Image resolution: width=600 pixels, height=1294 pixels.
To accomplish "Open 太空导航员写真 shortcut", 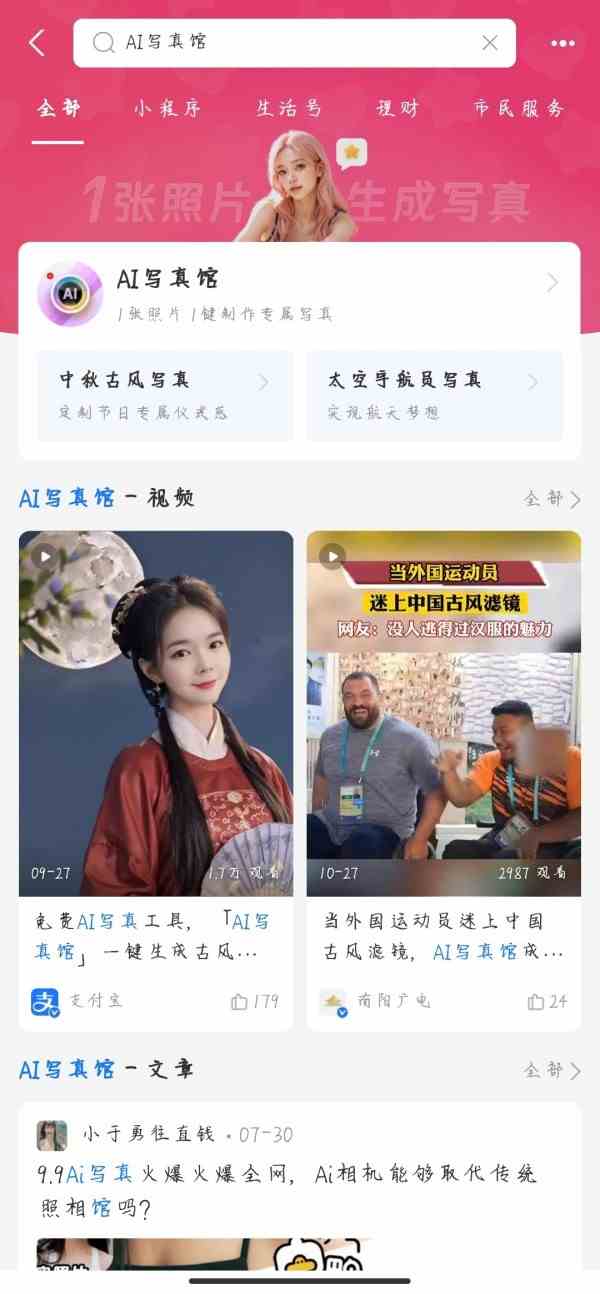I will [433, 395].
